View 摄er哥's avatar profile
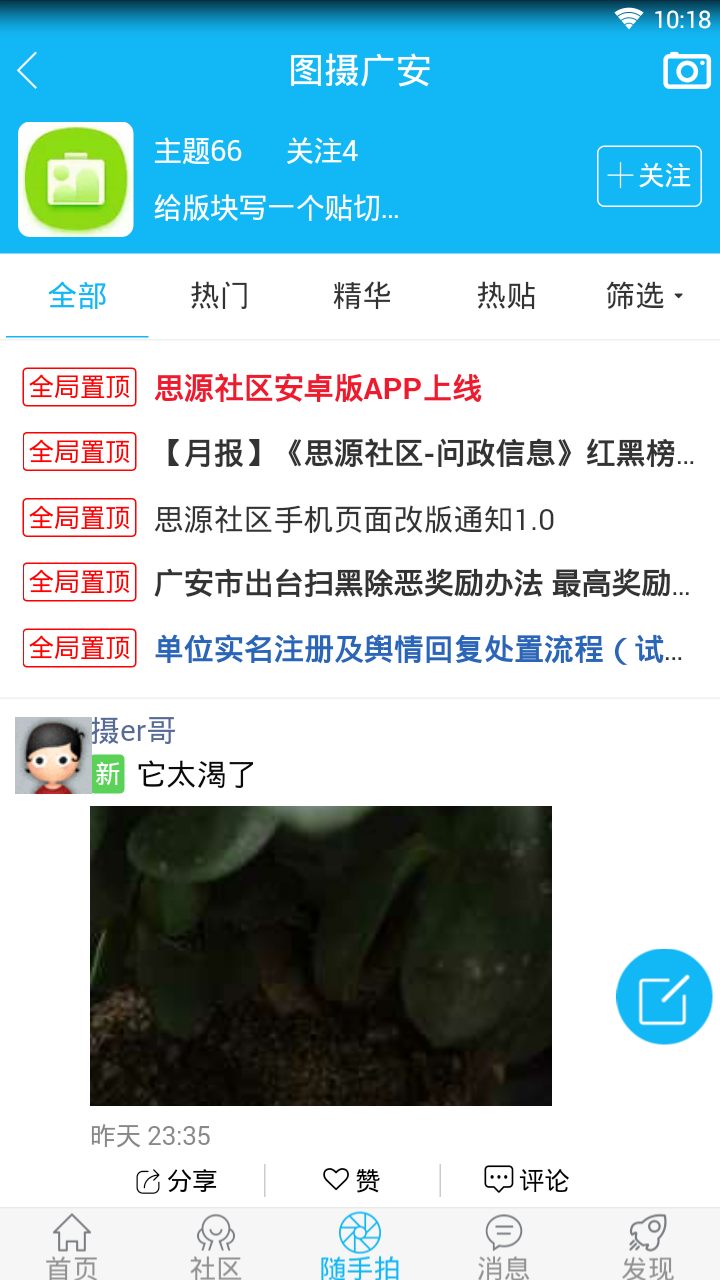This screenshot has height=1280, width=720. tap(53, 756)
